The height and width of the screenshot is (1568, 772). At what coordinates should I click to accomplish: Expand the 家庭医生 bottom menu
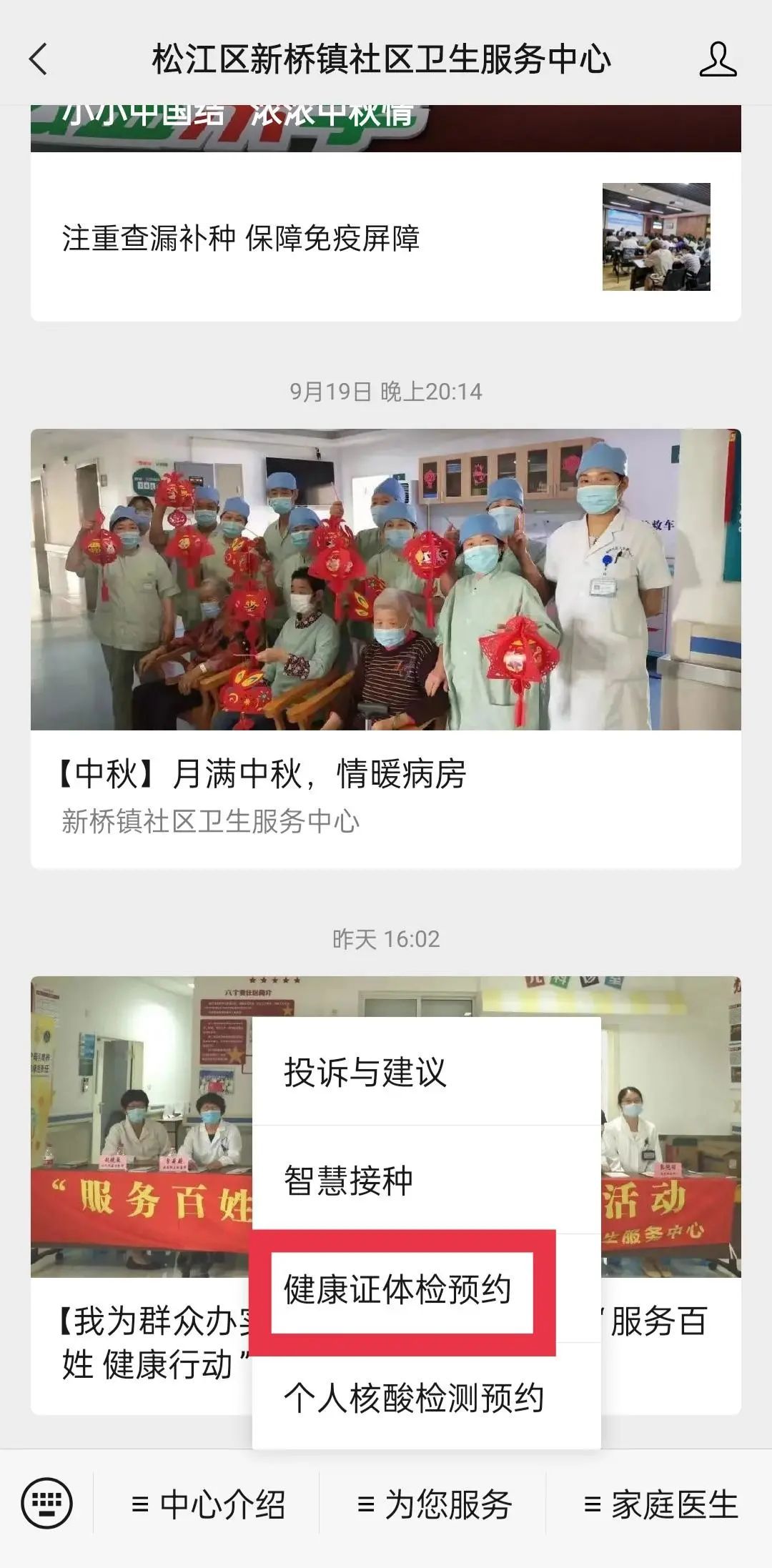[660, 1504]
